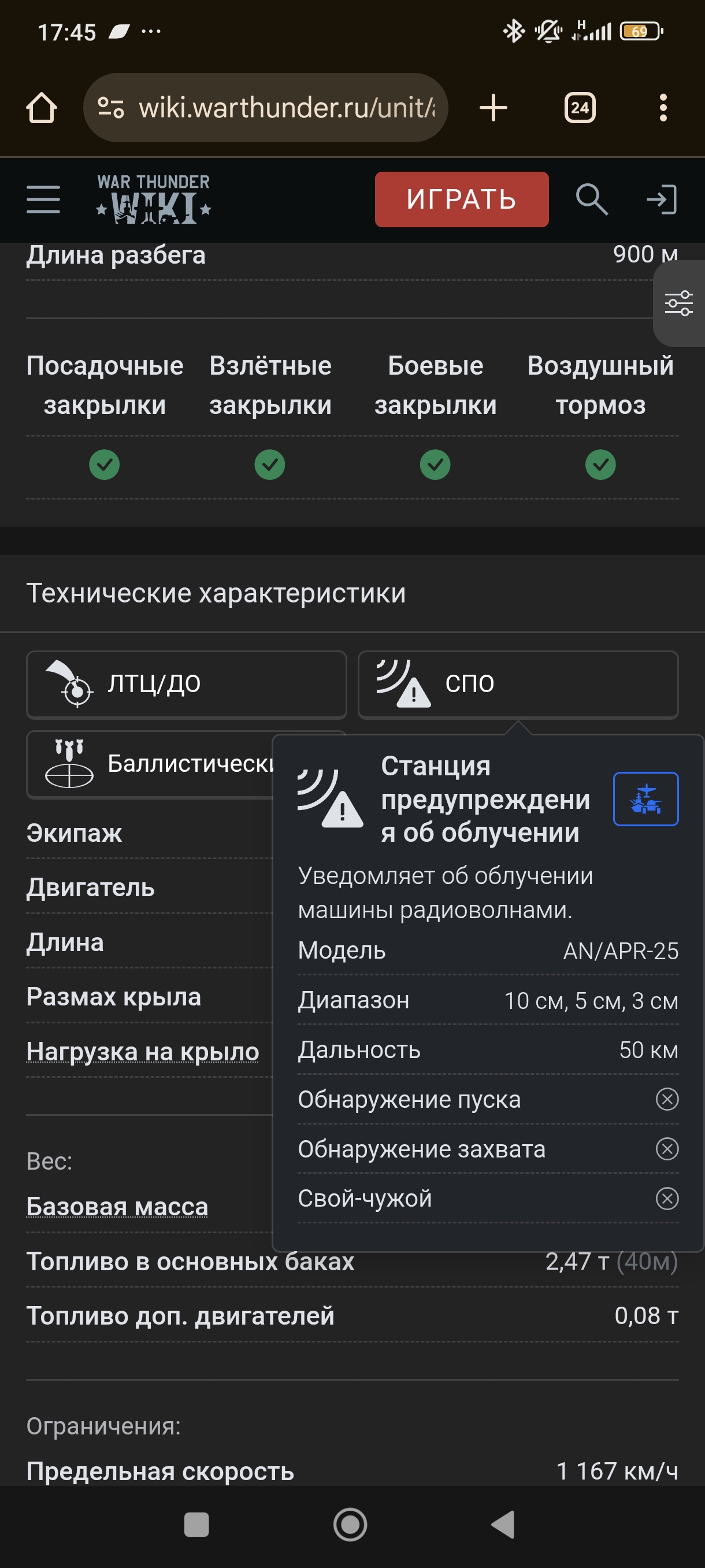Open the wiki search
The height and width of the screenshot is (1568, 705).
point(591,199)
